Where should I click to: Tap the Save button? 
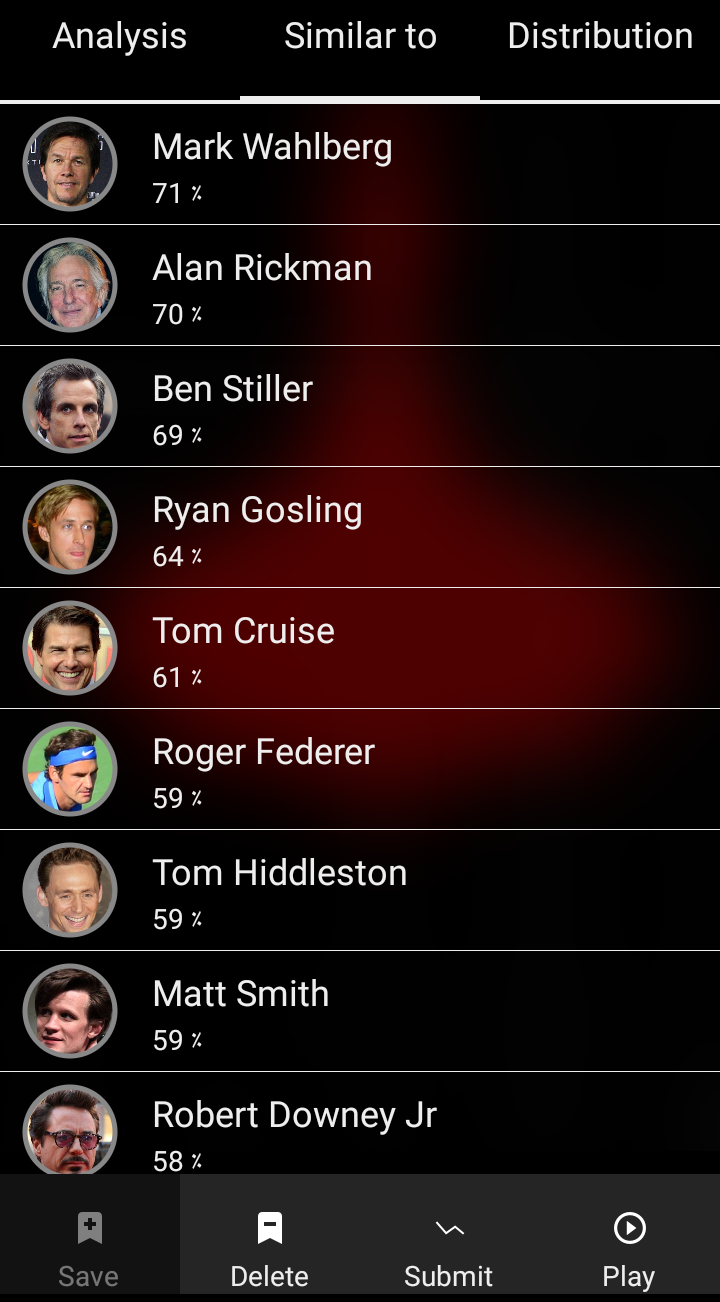tap(90, 1248)
